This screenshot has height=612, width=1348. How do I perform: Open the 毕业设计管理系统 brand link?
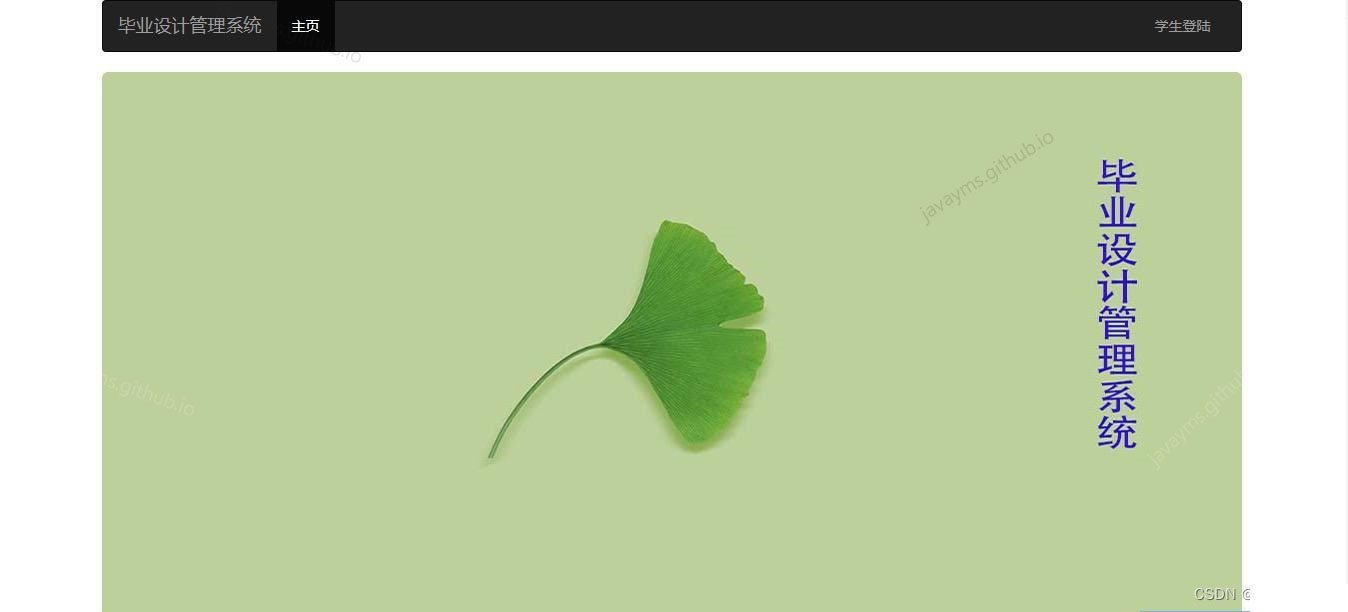pyautogui.click(x=190, y=26)
